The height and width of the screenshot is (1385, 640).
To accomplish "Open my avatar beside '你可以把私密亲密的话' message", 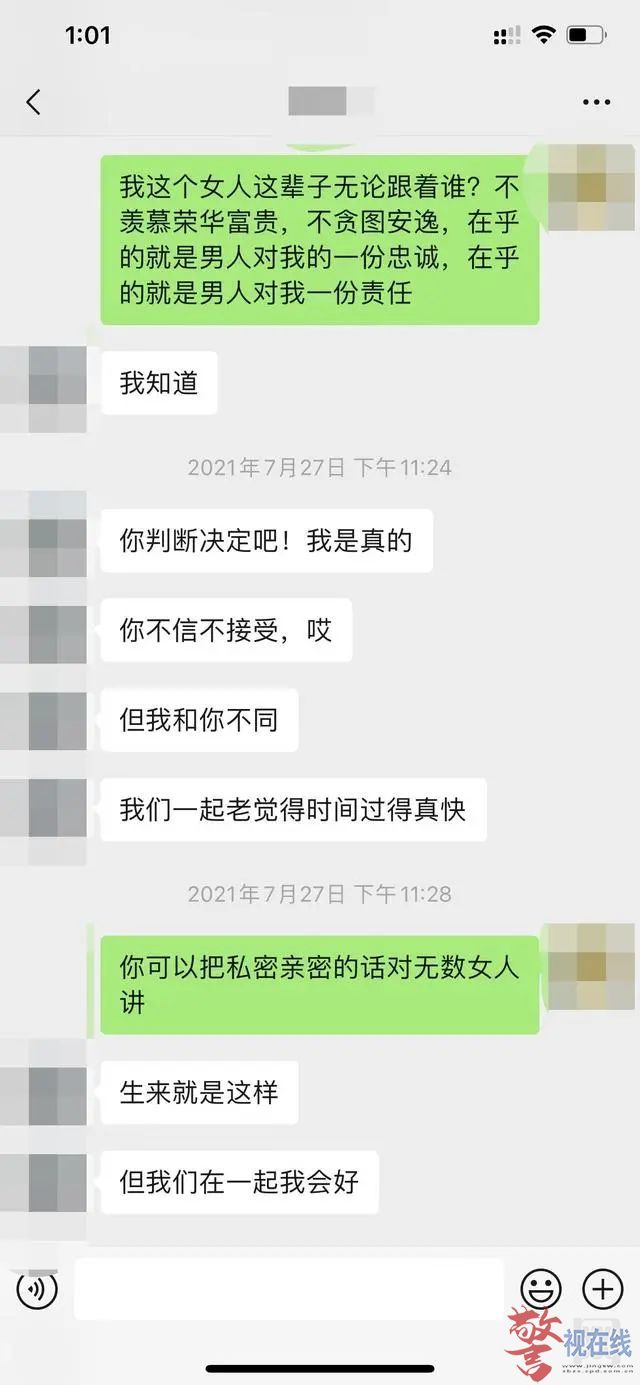I will tap(592, 965).
